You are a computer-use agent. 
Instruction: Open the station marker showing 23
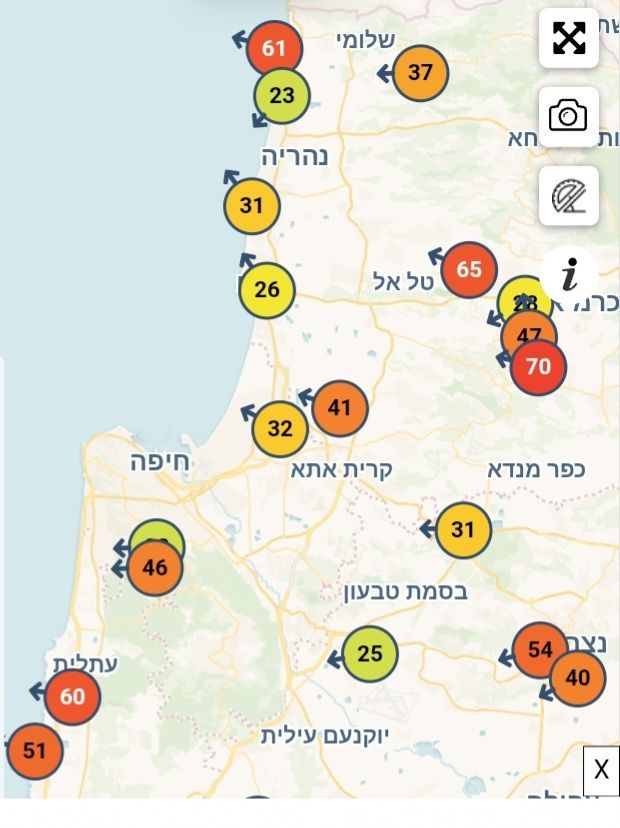coord(282,96)
